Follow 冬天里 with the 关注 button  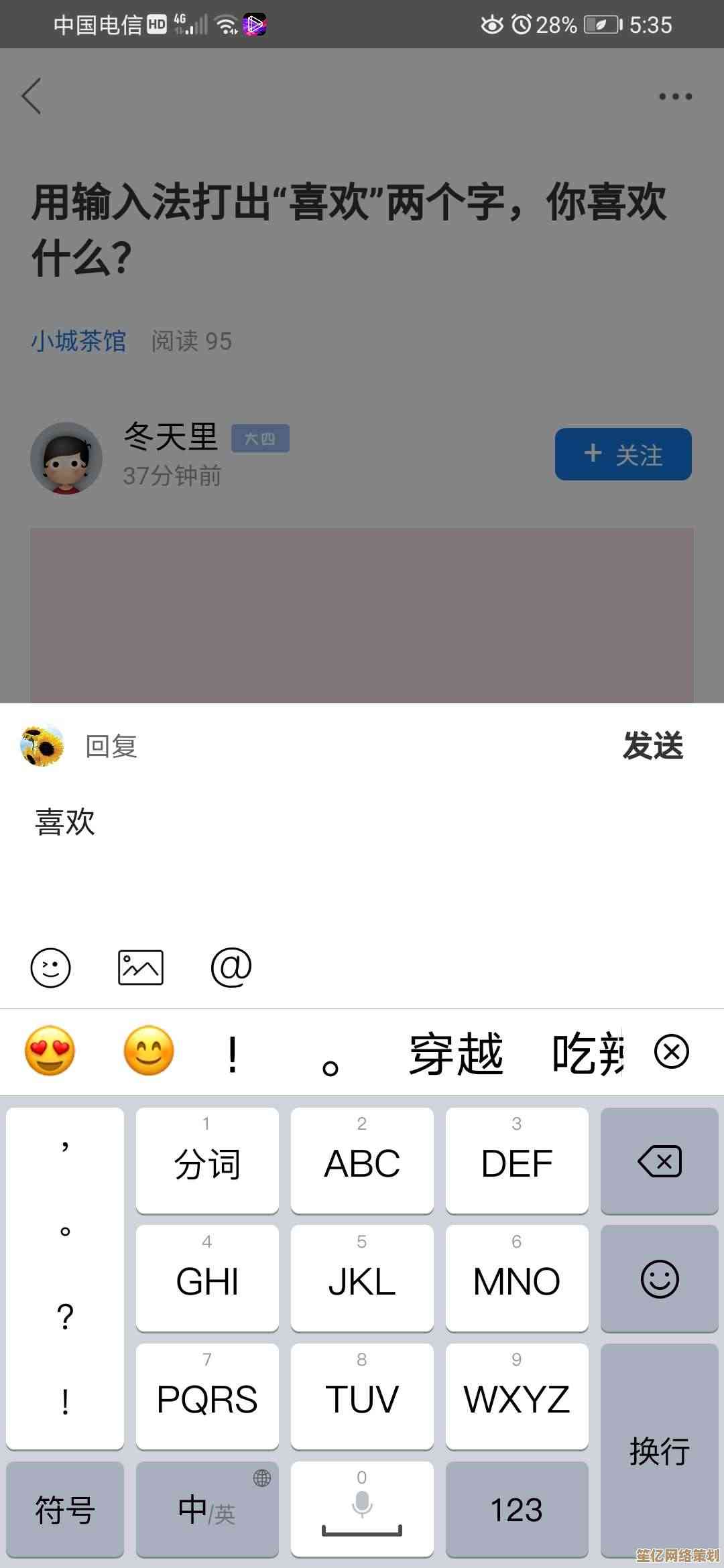click(623, 454)
